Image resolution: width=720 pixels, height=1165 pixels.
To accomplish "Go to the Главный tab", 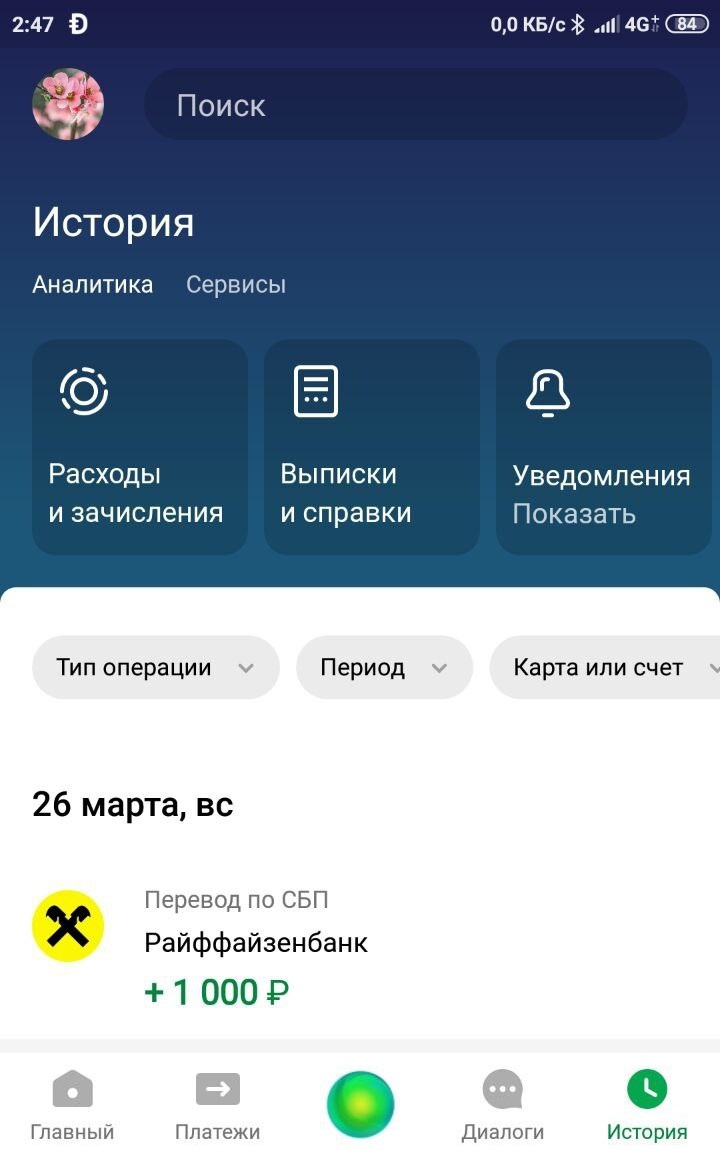I will (72, 1106).
